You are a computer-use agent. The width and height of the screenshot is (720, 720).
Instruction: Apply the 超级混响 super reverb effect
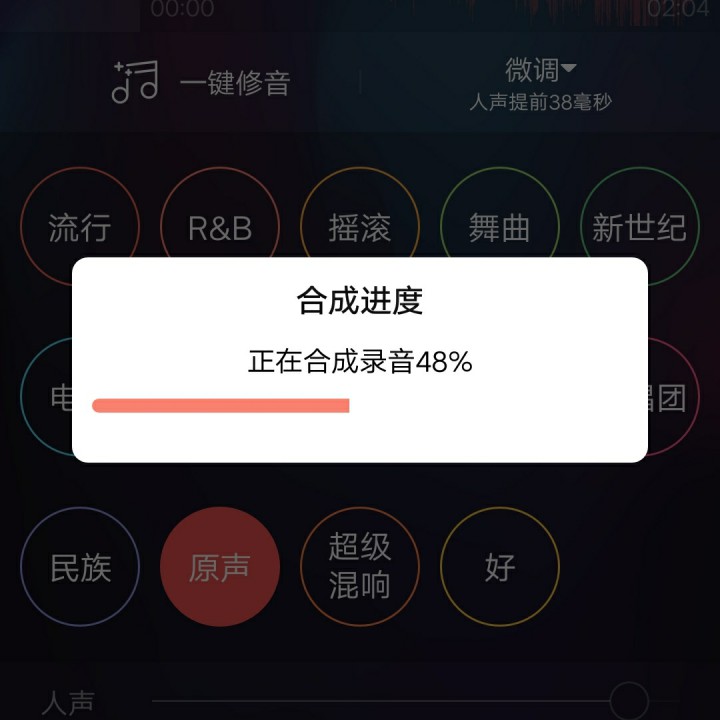click(360, 567)
